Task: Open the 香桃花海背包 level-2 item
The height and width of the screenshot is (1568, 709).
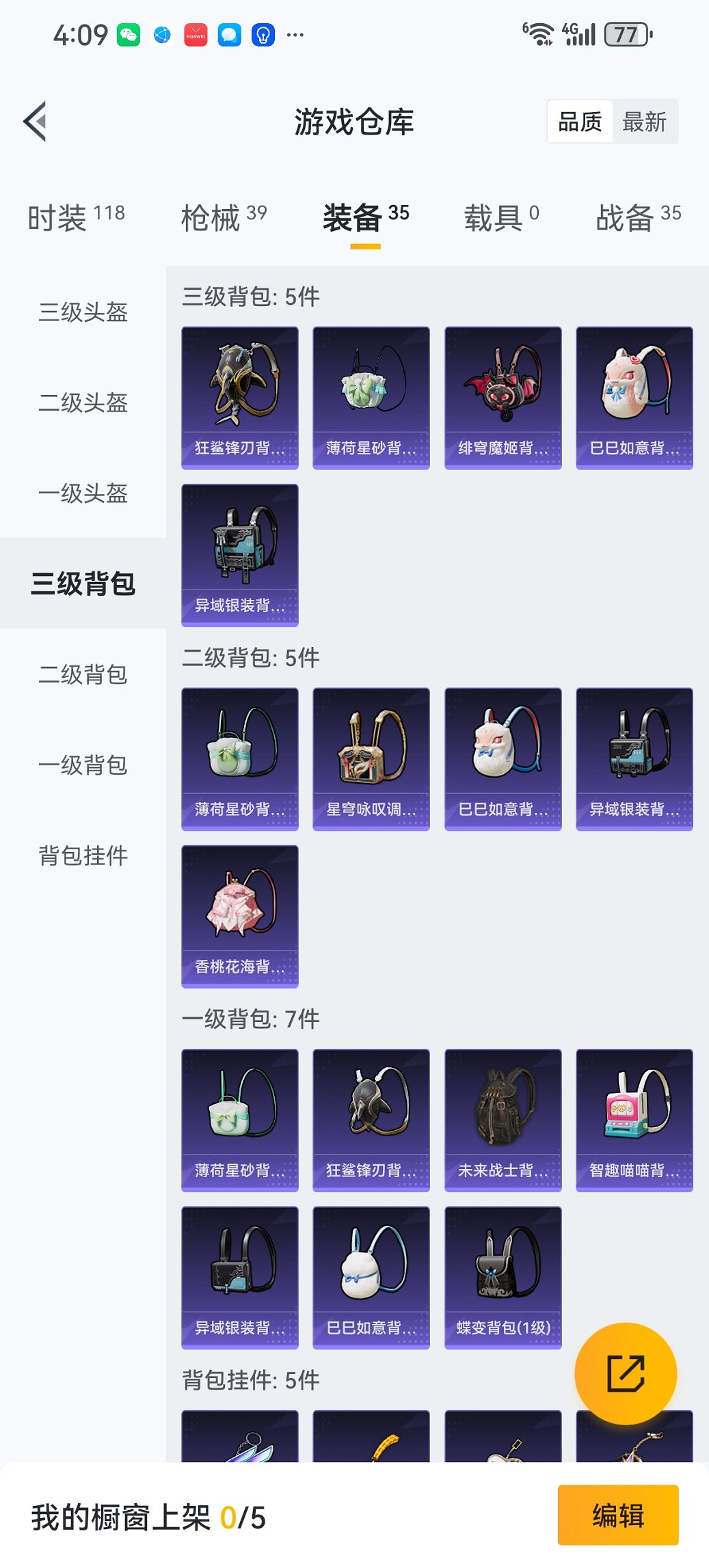Action: click(240, 916)
